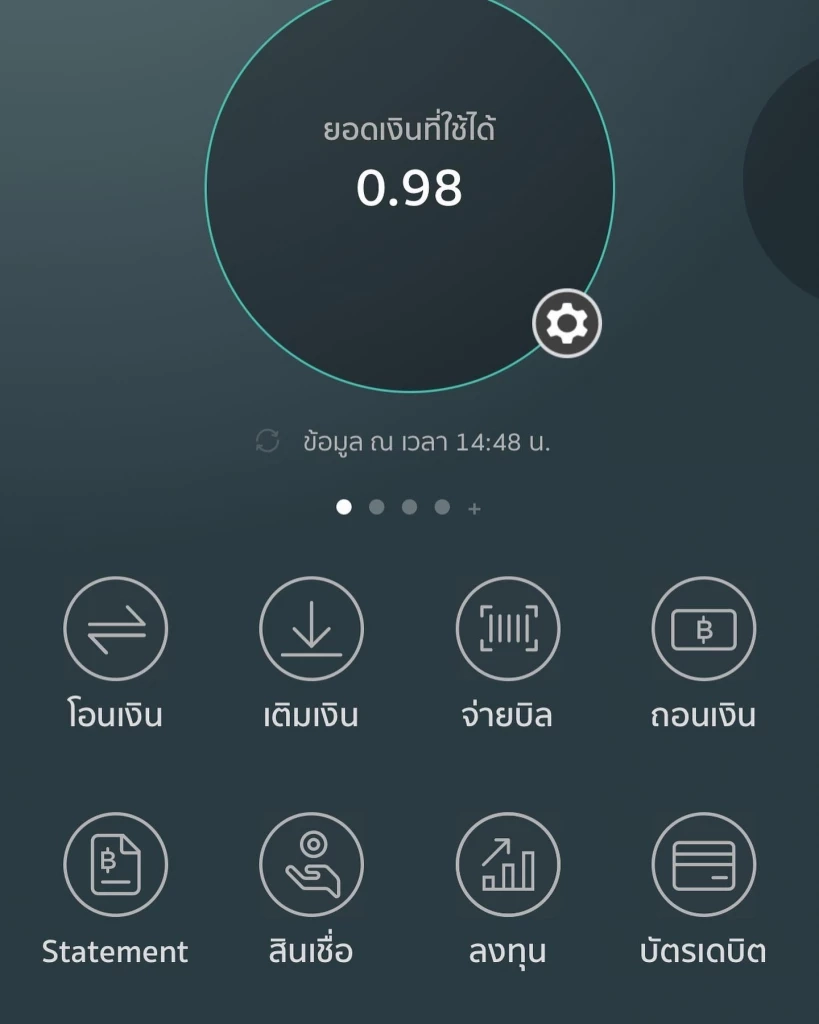
Task: Open account settings via the gear icon
Action: 566,323
